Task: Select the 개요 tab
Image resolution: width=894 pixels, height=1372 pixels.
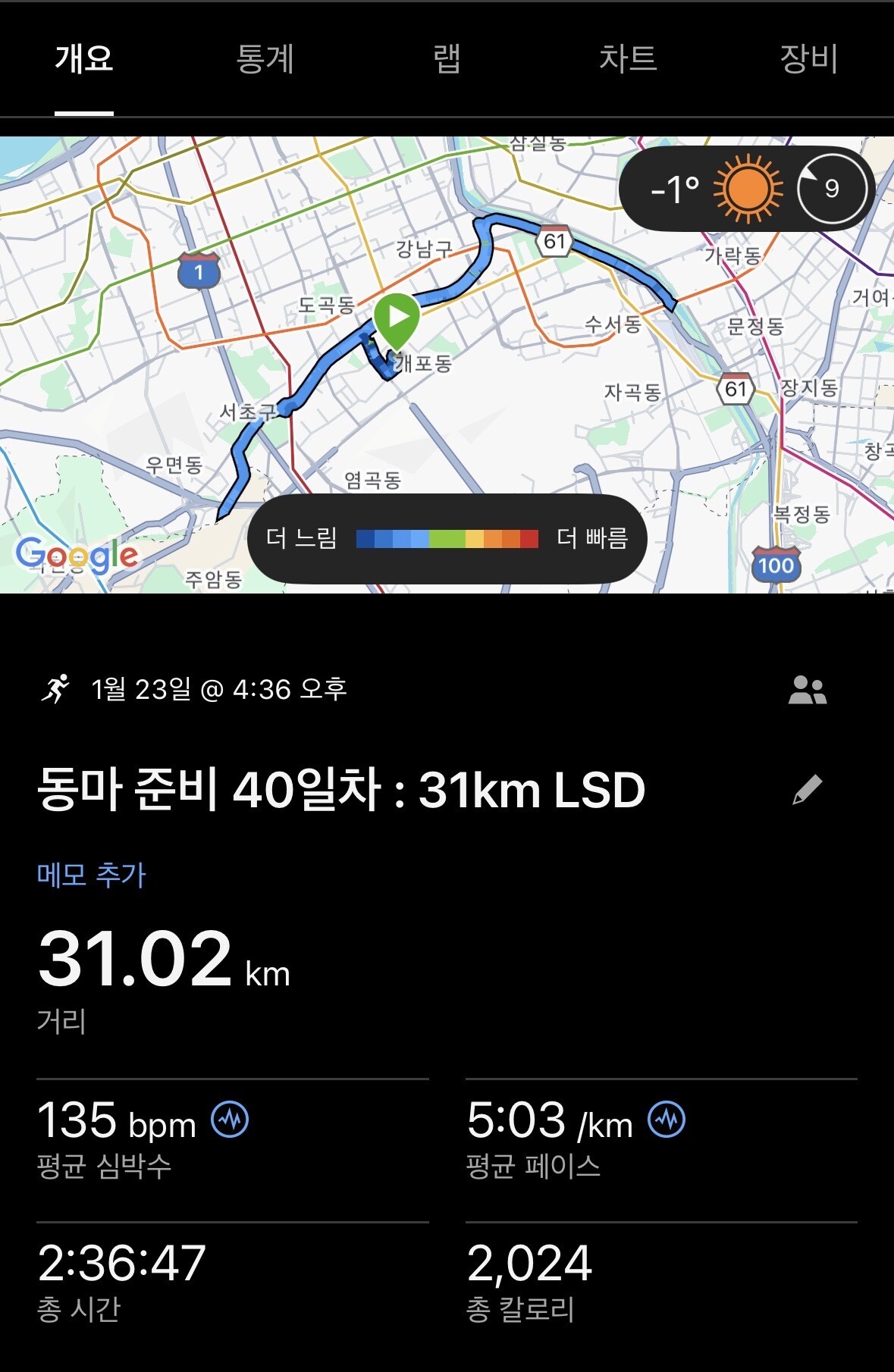Action: point(84,59)
